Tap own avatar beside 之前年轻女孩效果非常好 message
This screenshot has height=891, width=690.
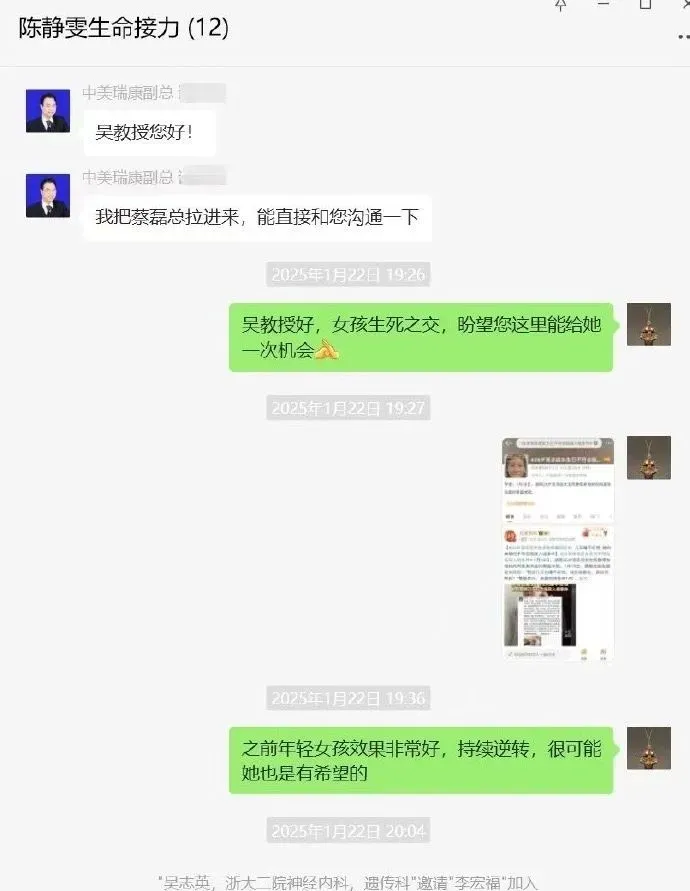coord(649,748)
